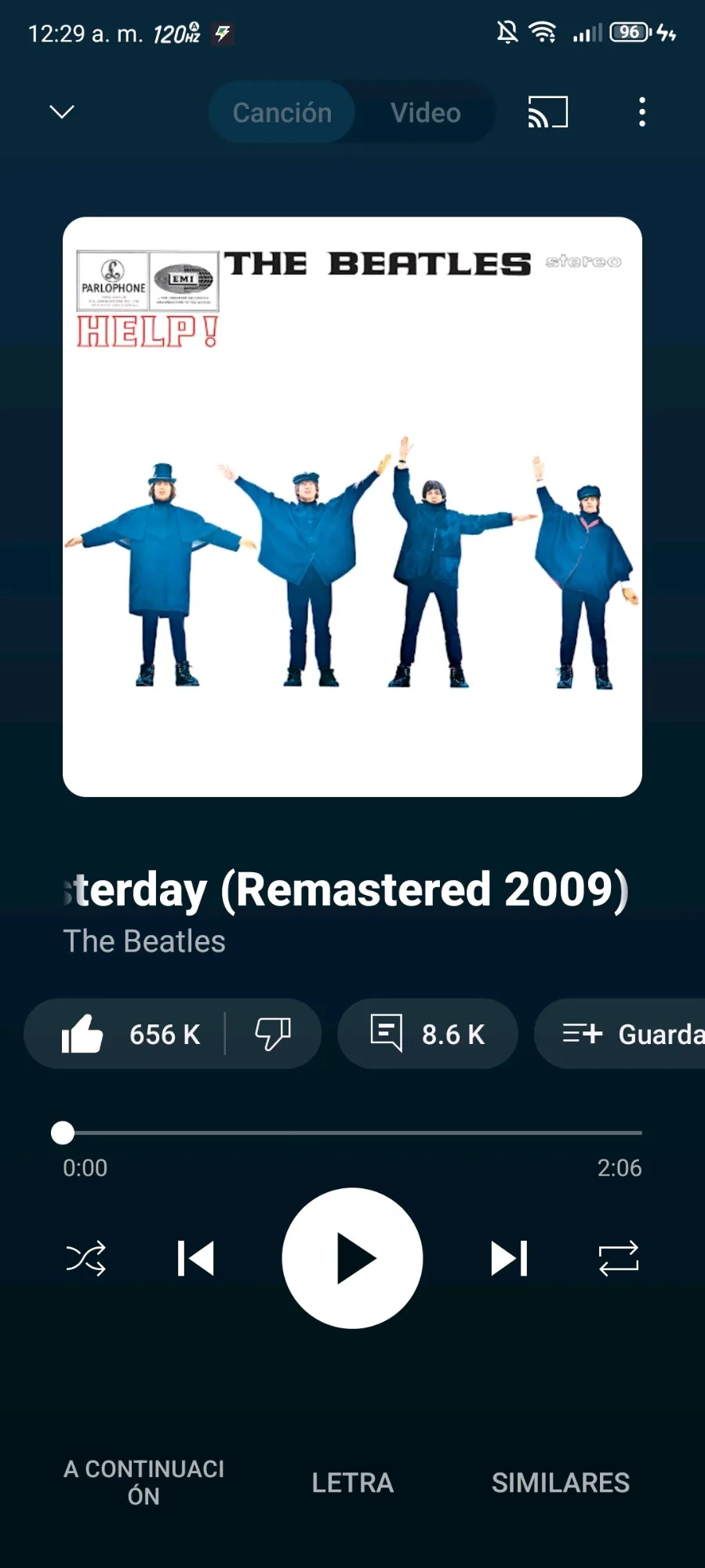Viewport: 705px width, 1568px height.
Task: Dislike this song with thumbs down
Action: (x=273, y=1034)
